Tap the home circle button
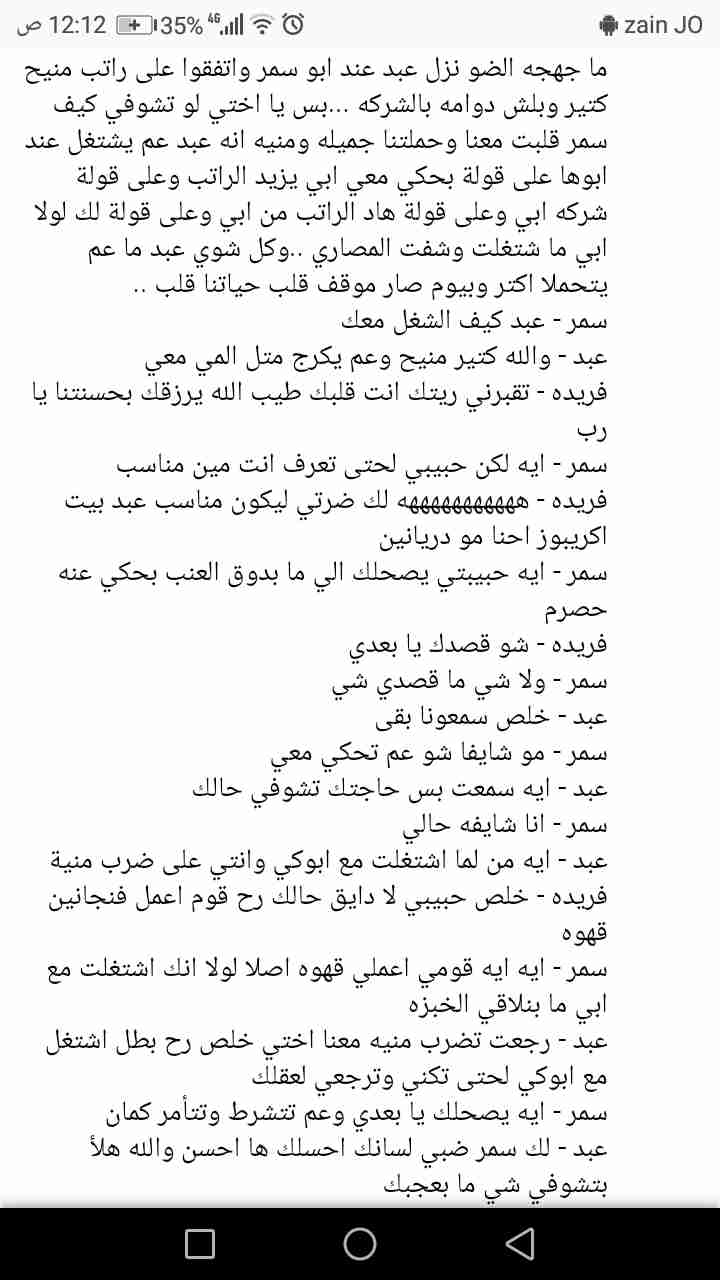Image resolution: width=720 pixels, height=1280 pixels. pos(360,1243)
